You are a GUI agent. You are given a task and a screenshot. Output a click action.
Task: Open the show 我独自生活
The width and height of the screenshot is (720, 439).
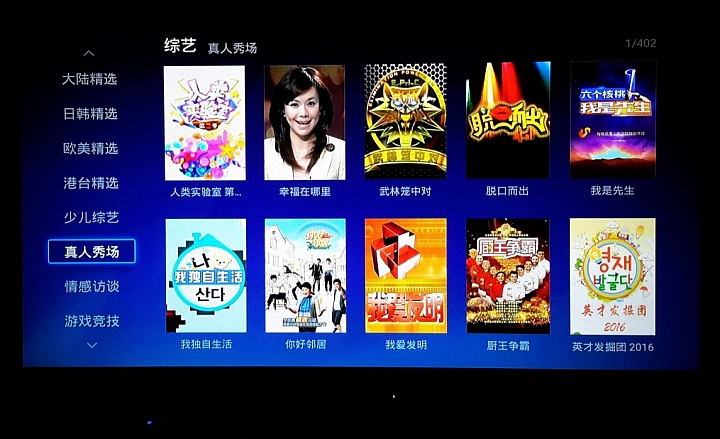[205, 276]
